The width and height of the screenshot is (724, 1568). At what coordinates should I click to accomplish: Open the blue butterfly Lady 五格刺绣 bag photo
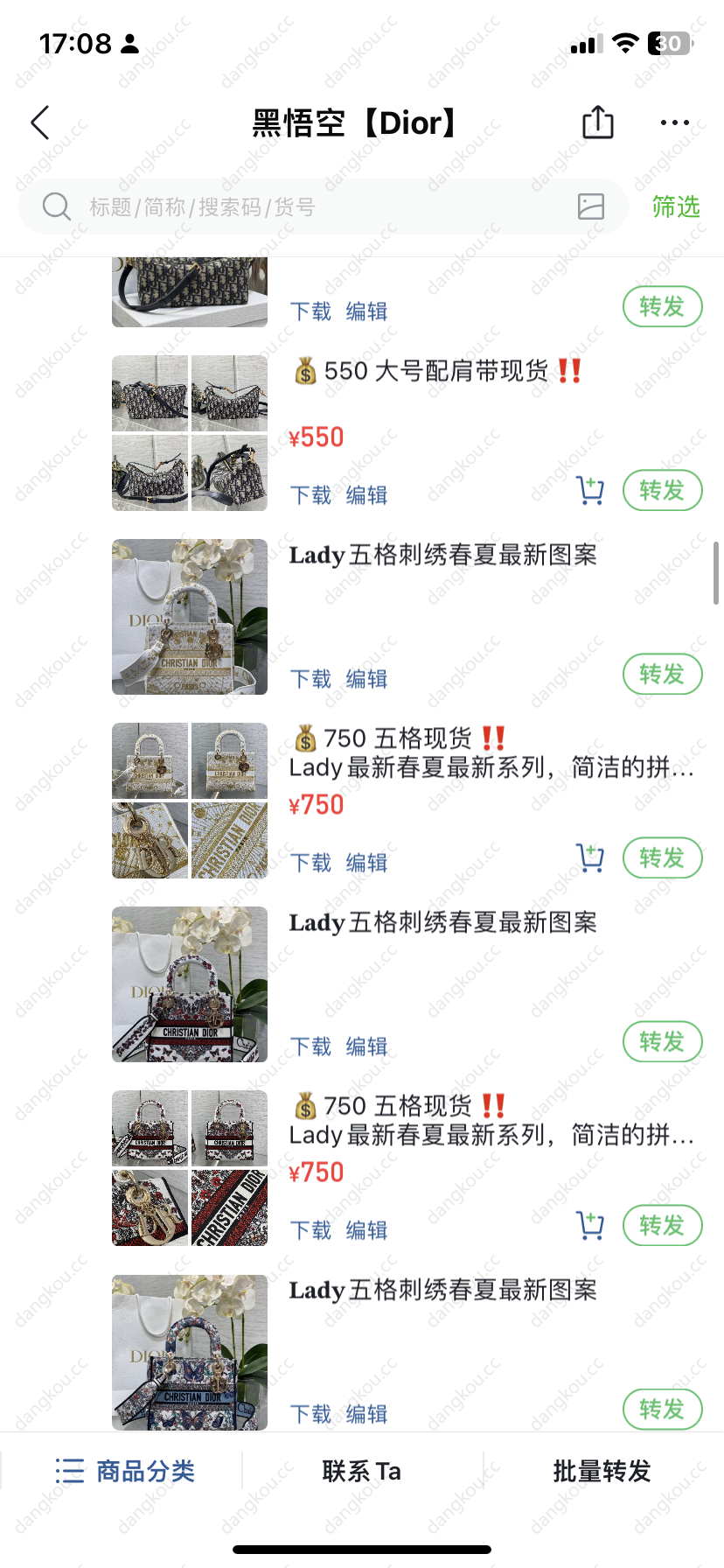pos(190,1352)
